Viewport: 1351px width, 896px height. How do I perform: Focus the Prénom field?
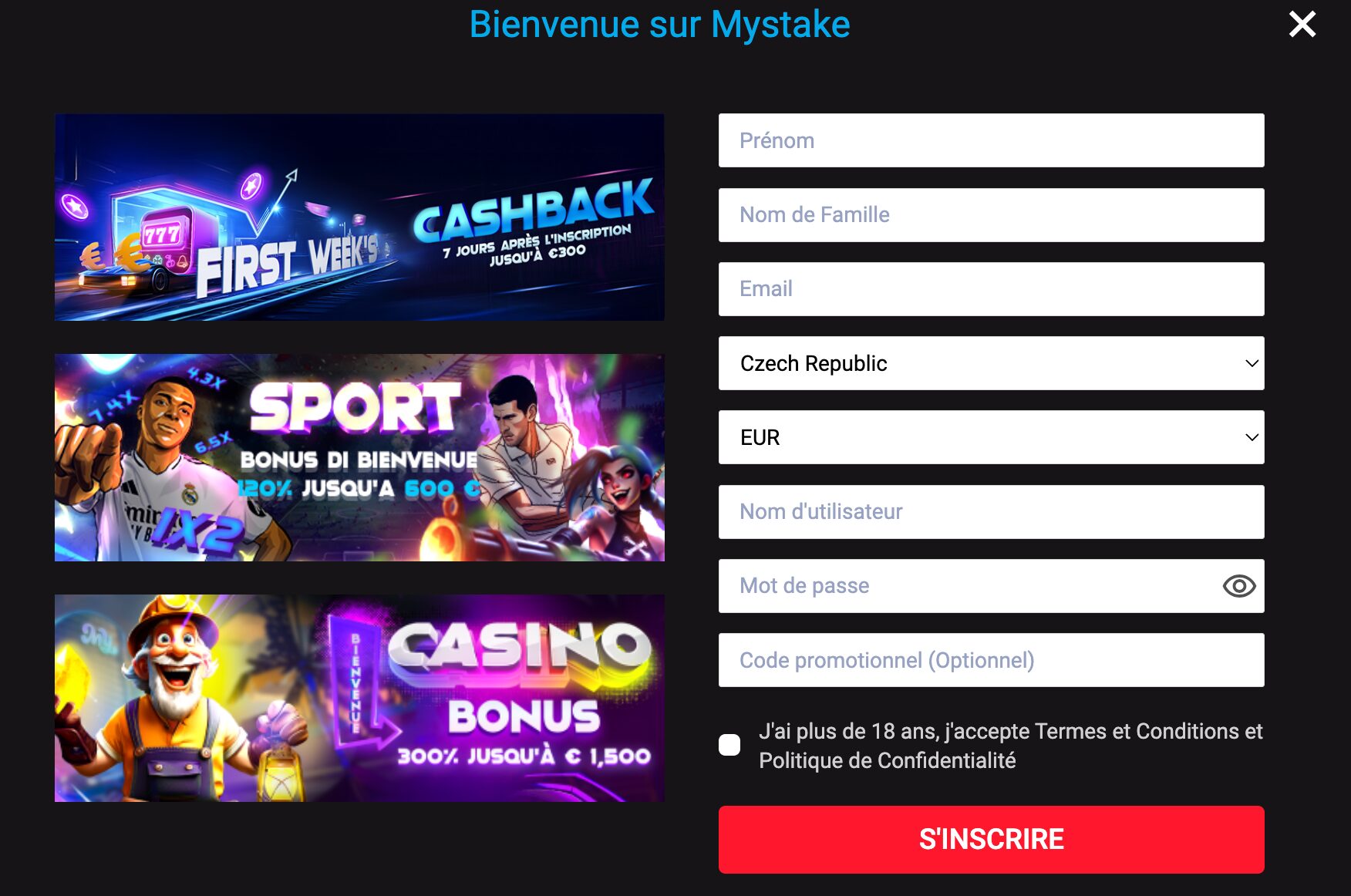991,140
